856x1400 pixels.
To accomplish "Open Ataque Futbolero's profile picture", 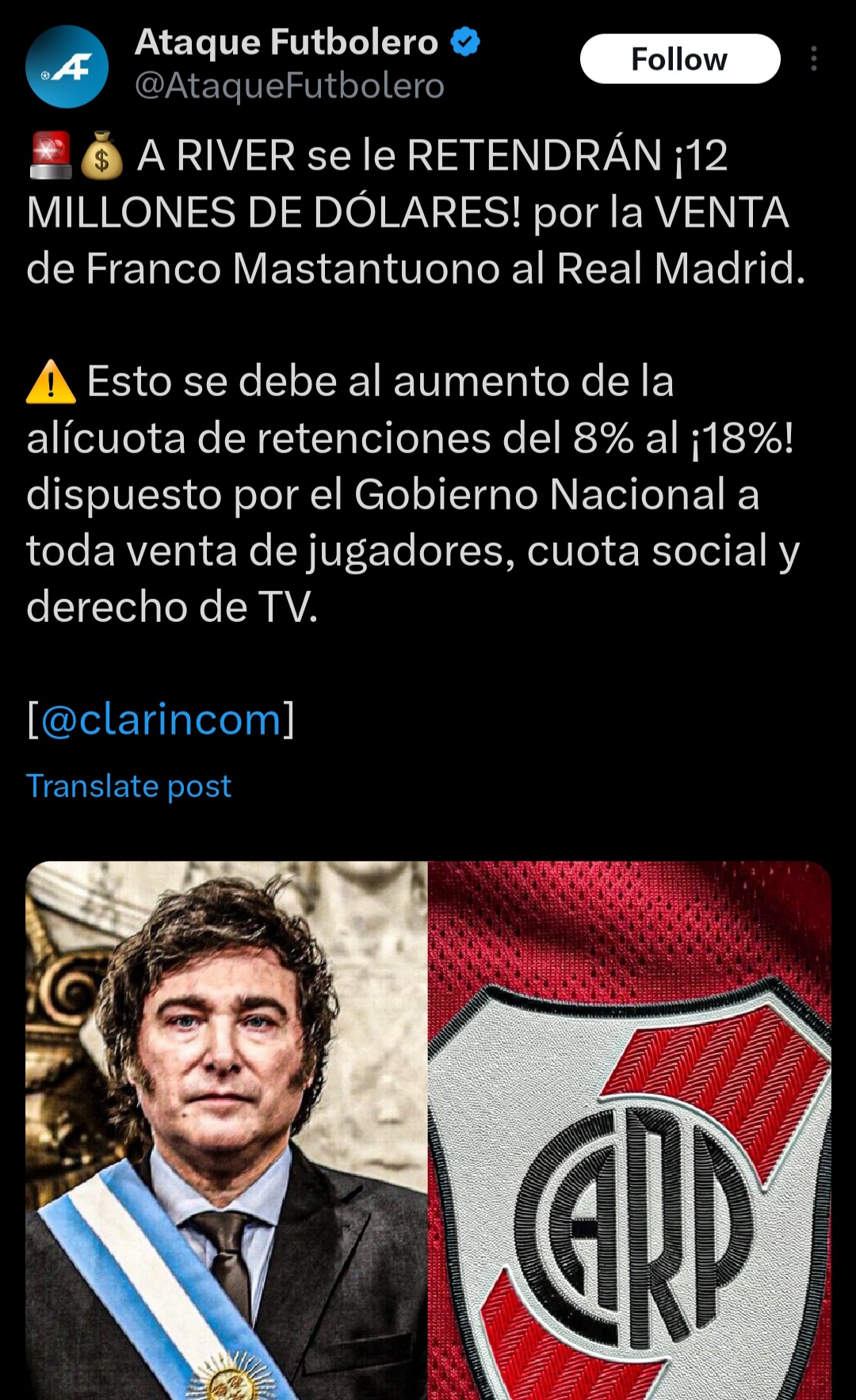I will coord(67,67).
